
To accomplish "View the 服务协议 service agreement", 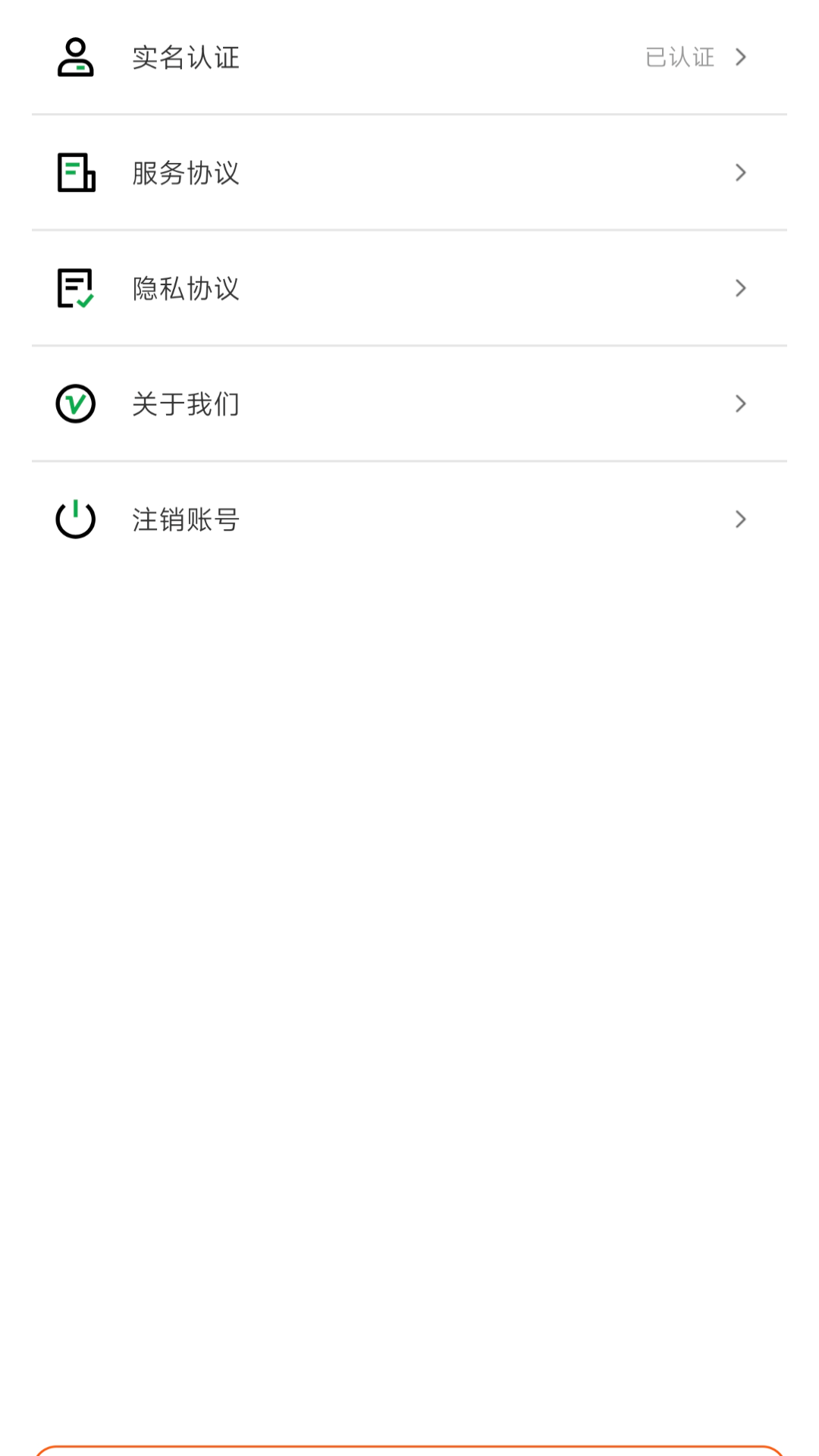I will click(x=409, y=173).
